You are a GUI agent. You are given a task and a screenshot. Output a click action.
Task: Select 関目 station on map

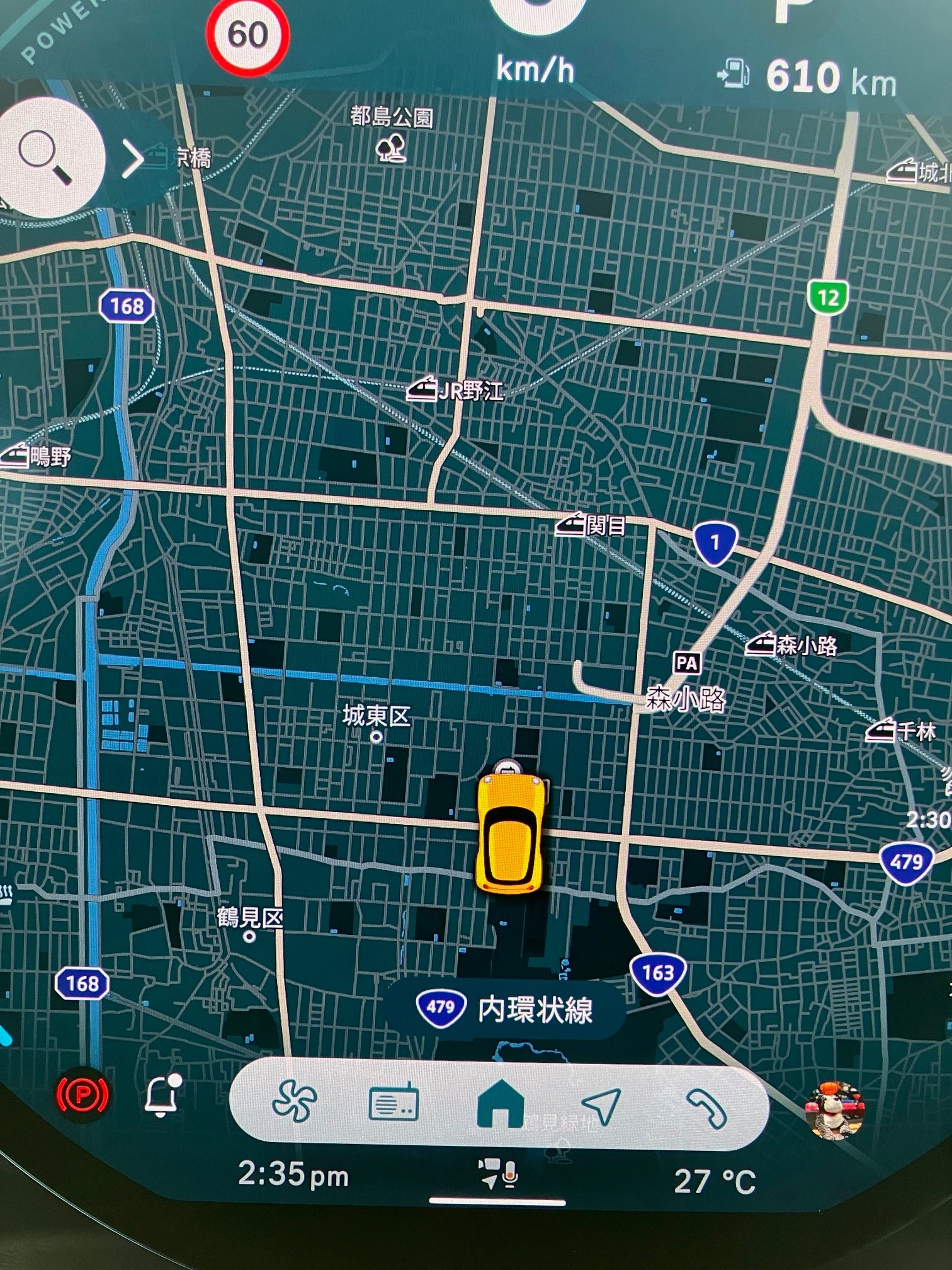[570, 524]
